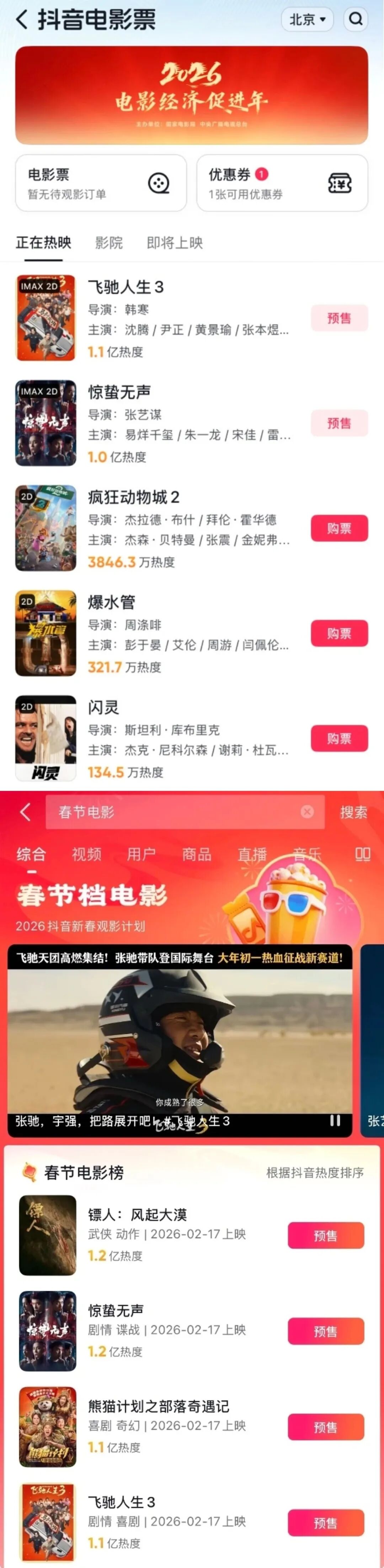The width and height of the screenshot is (384, 1568).
Task: Switch to the 用户 search tab
Action: click(x=141, y=854)
